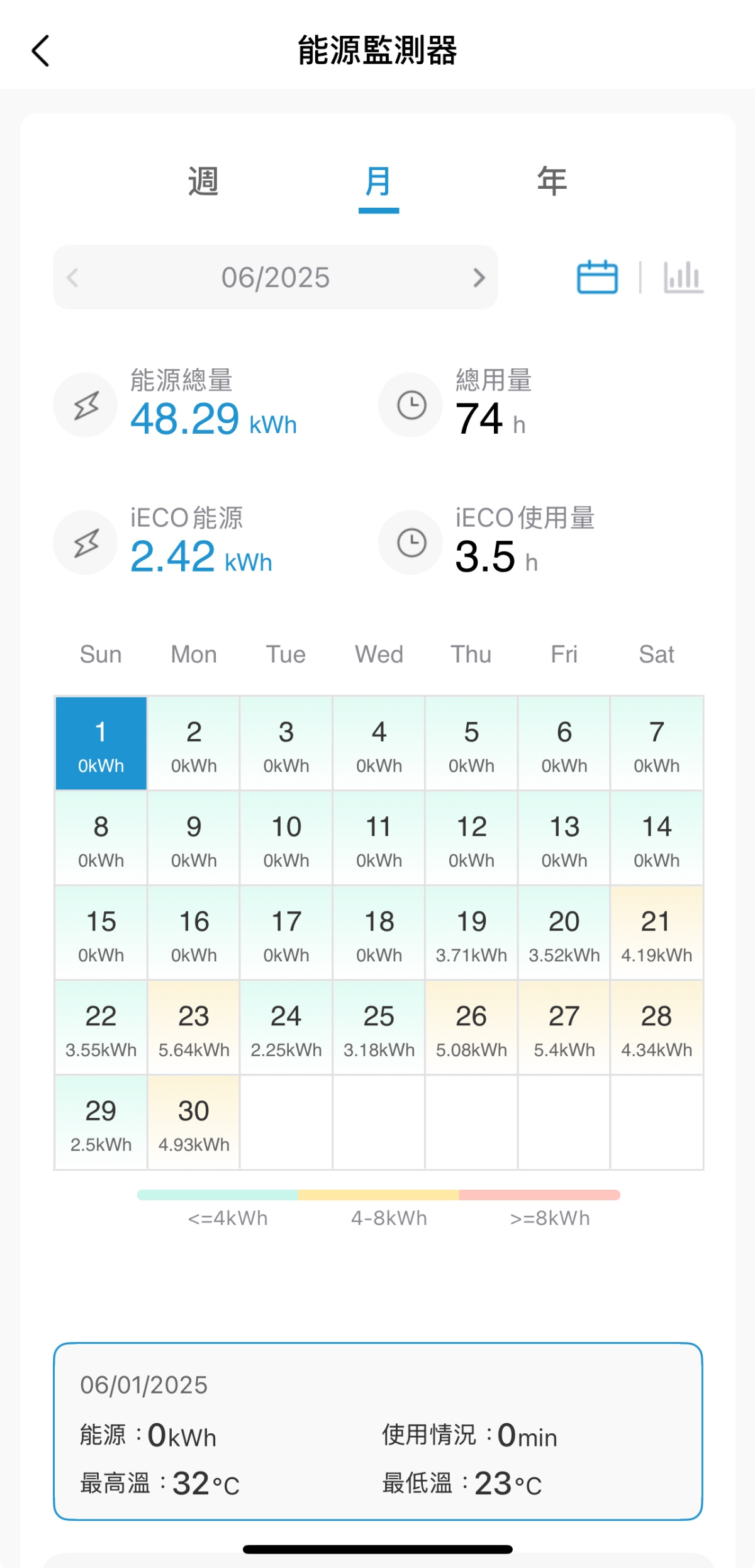755x1568 pixels.
Task: Go to the previous month arrow
Action: (72, 278)
